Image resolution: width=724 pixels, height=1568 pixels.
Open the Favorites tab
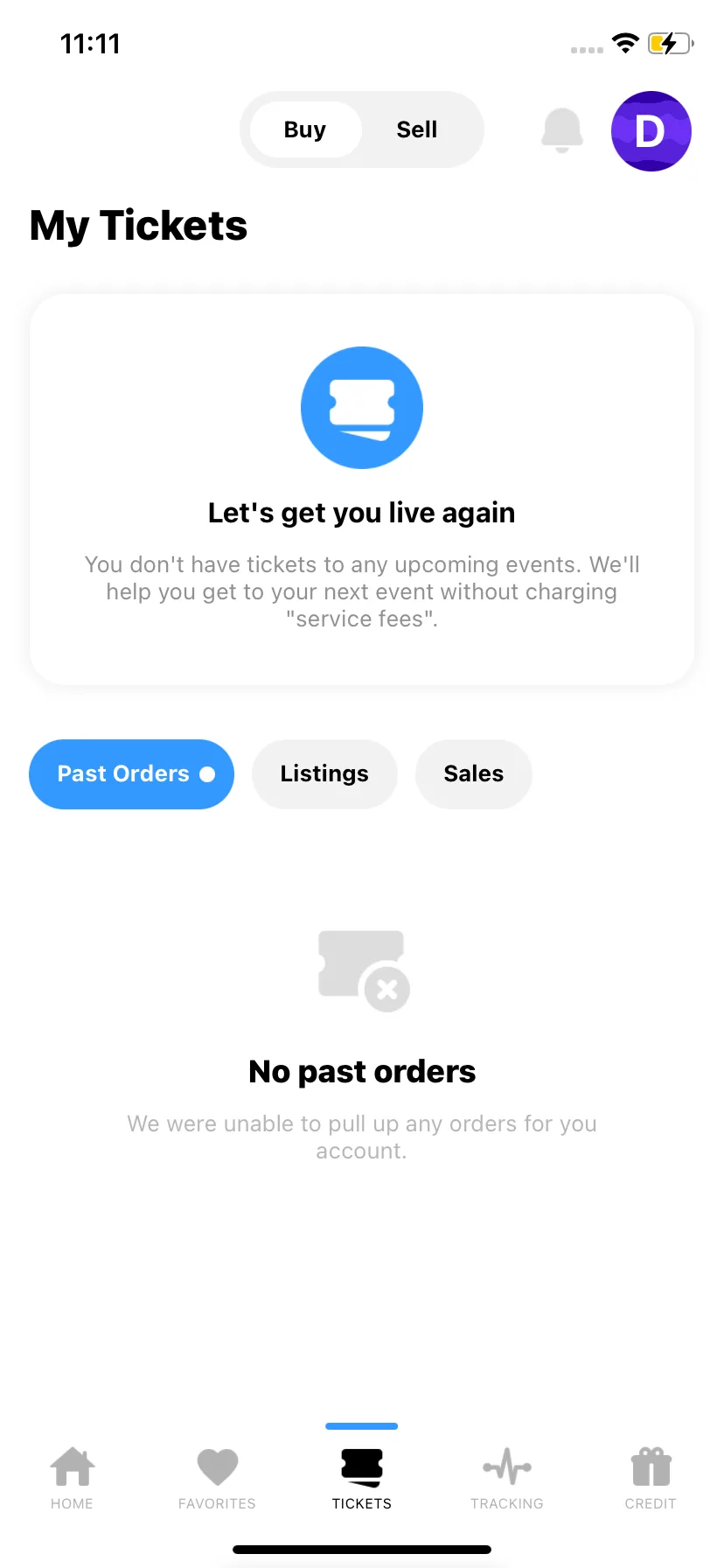pos(217,1477)
